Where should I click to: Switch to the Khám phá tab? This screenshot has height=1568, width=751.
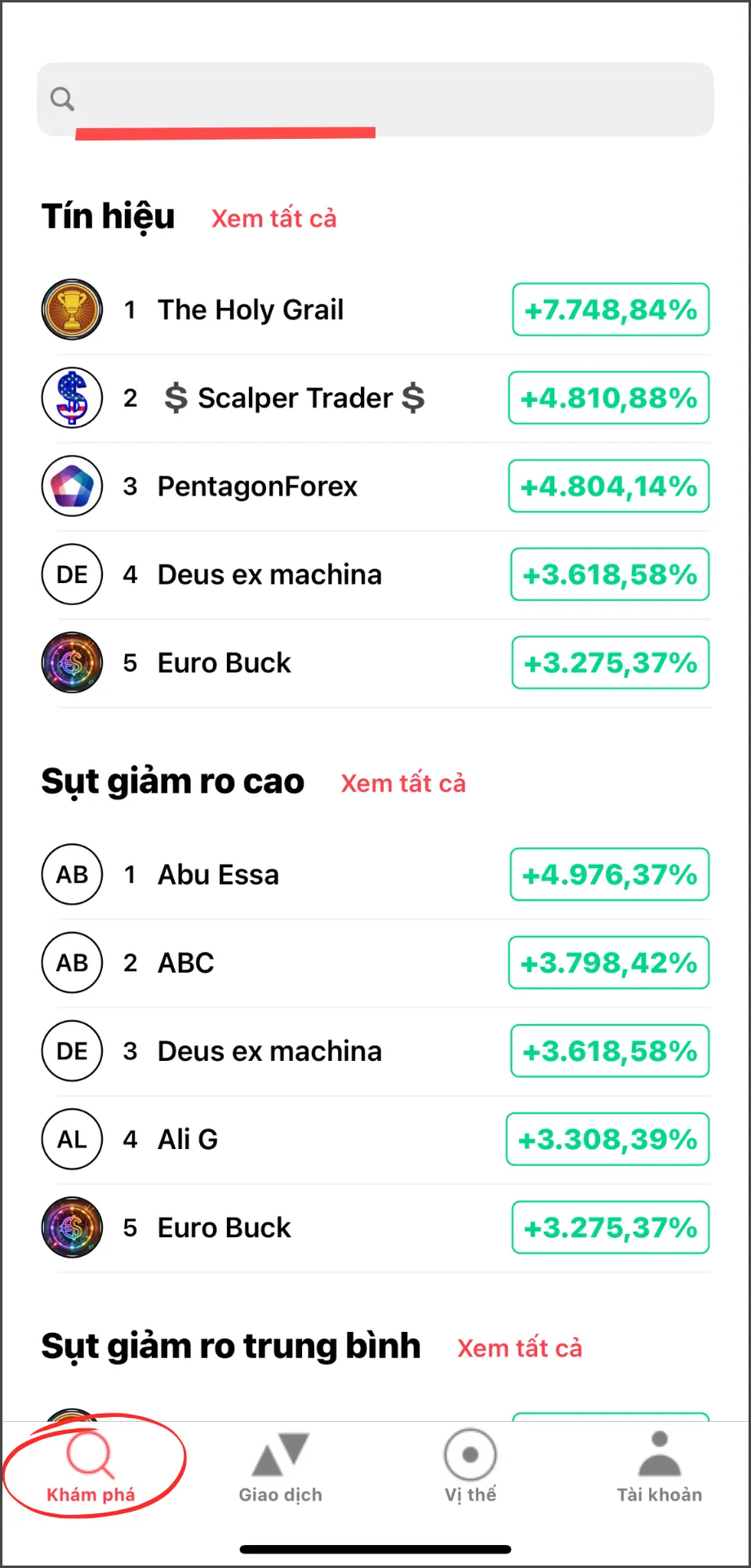91,1467
